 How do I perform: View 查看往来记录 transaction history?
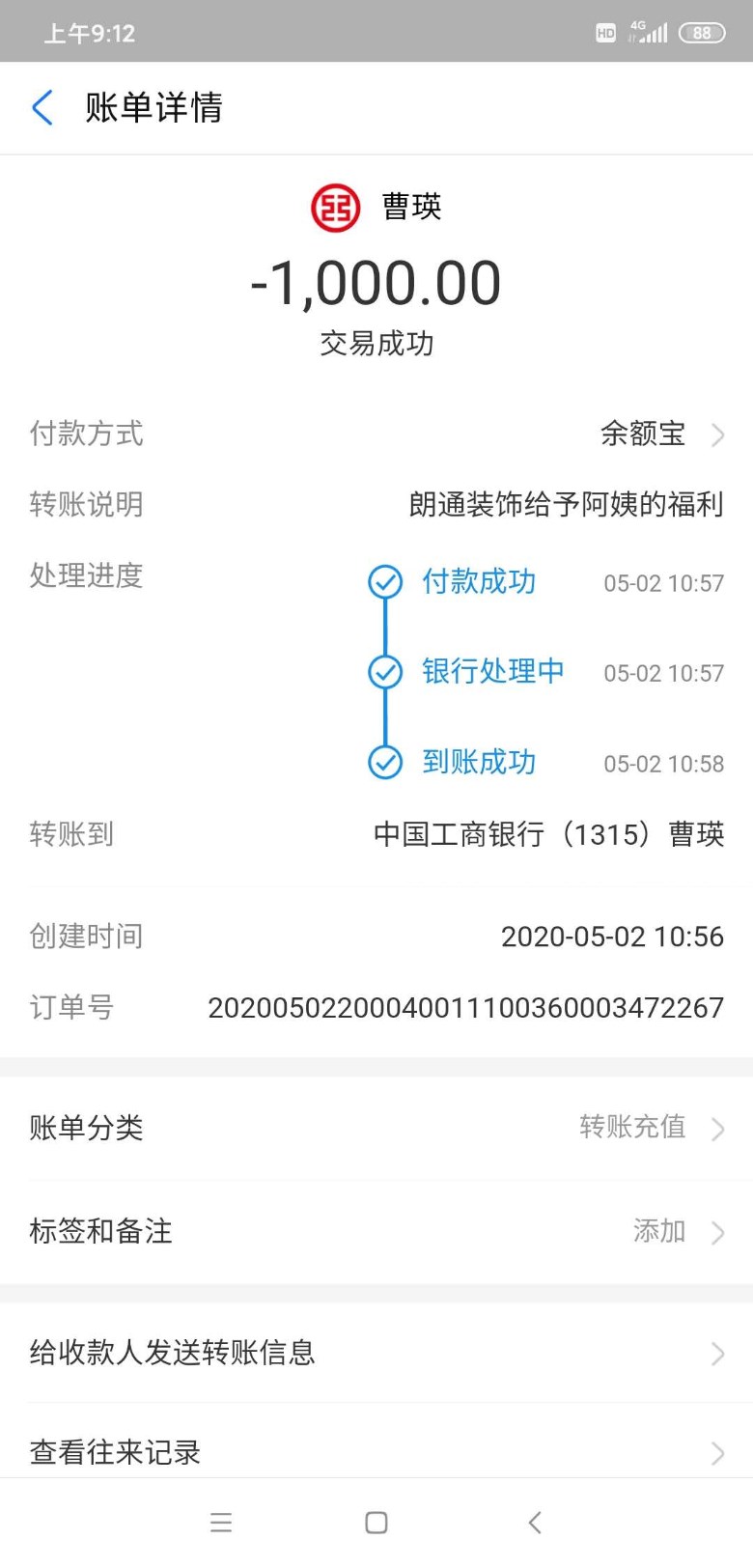pos(376,1450)
